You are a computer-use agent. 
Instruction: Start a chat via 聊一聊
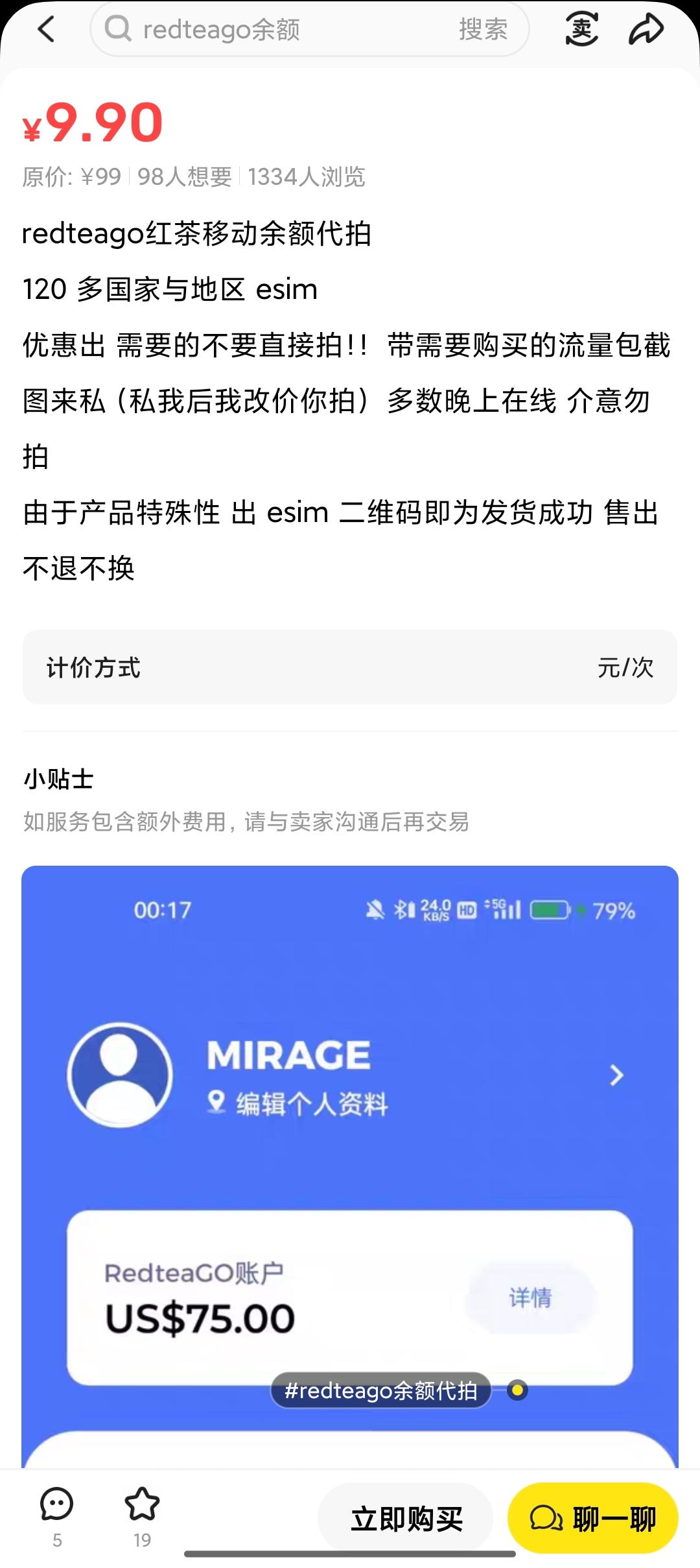(x=592, y=1519)
